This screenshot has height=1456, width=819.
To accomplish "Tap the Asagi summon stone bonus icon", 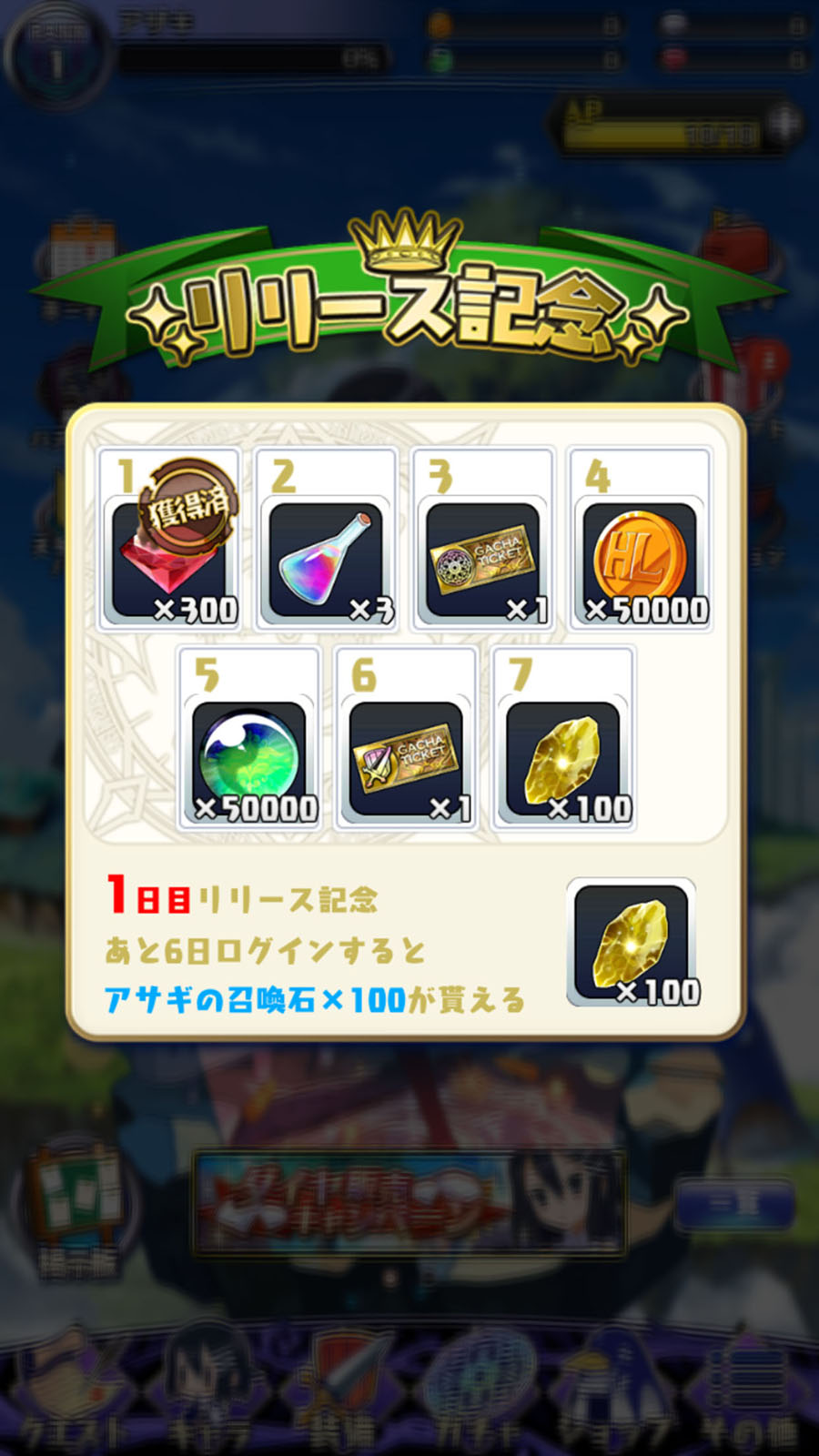I will 631,943.
